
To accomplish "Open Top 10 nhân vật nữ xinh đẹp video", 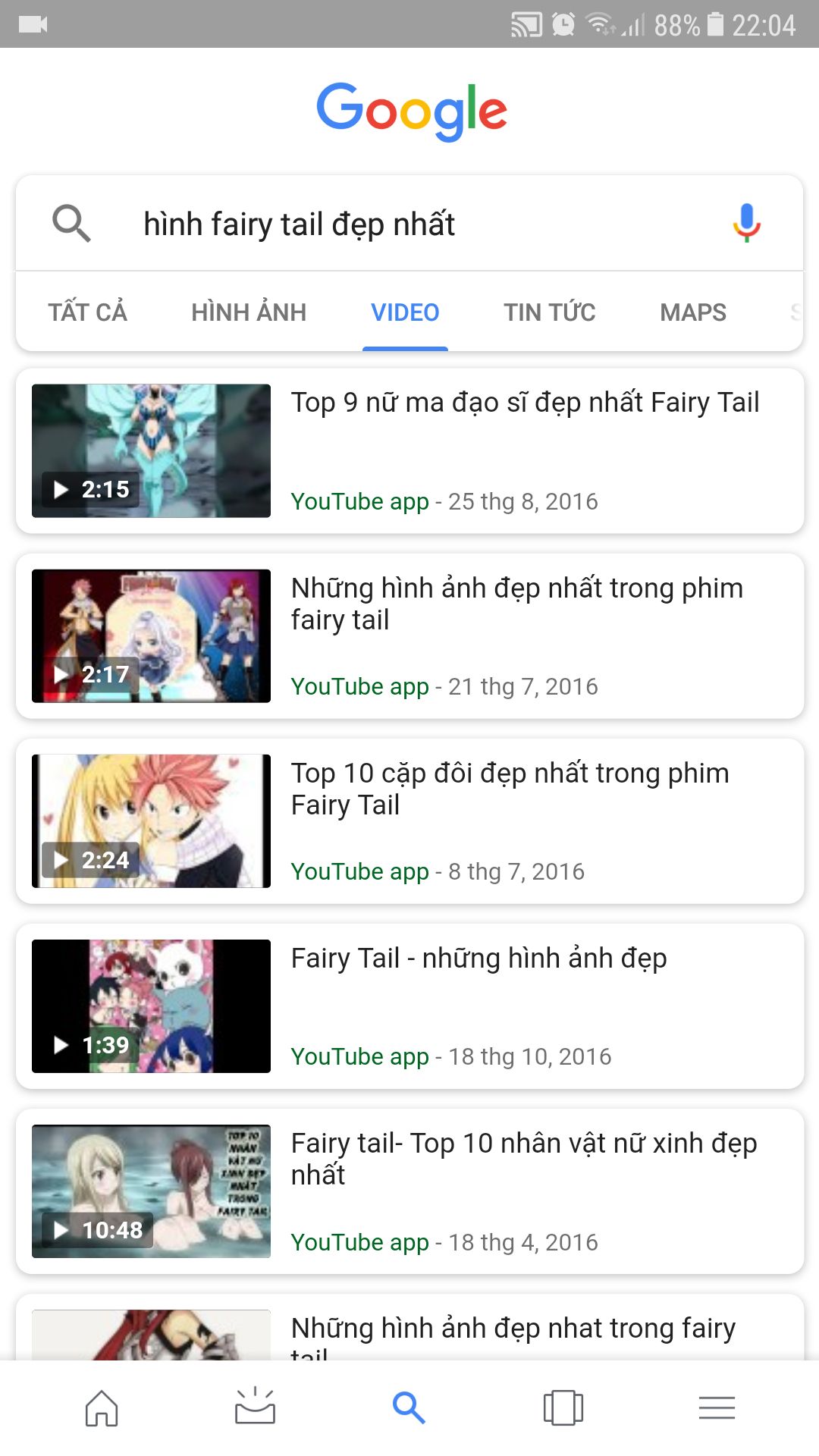I will pos(409,1191).
